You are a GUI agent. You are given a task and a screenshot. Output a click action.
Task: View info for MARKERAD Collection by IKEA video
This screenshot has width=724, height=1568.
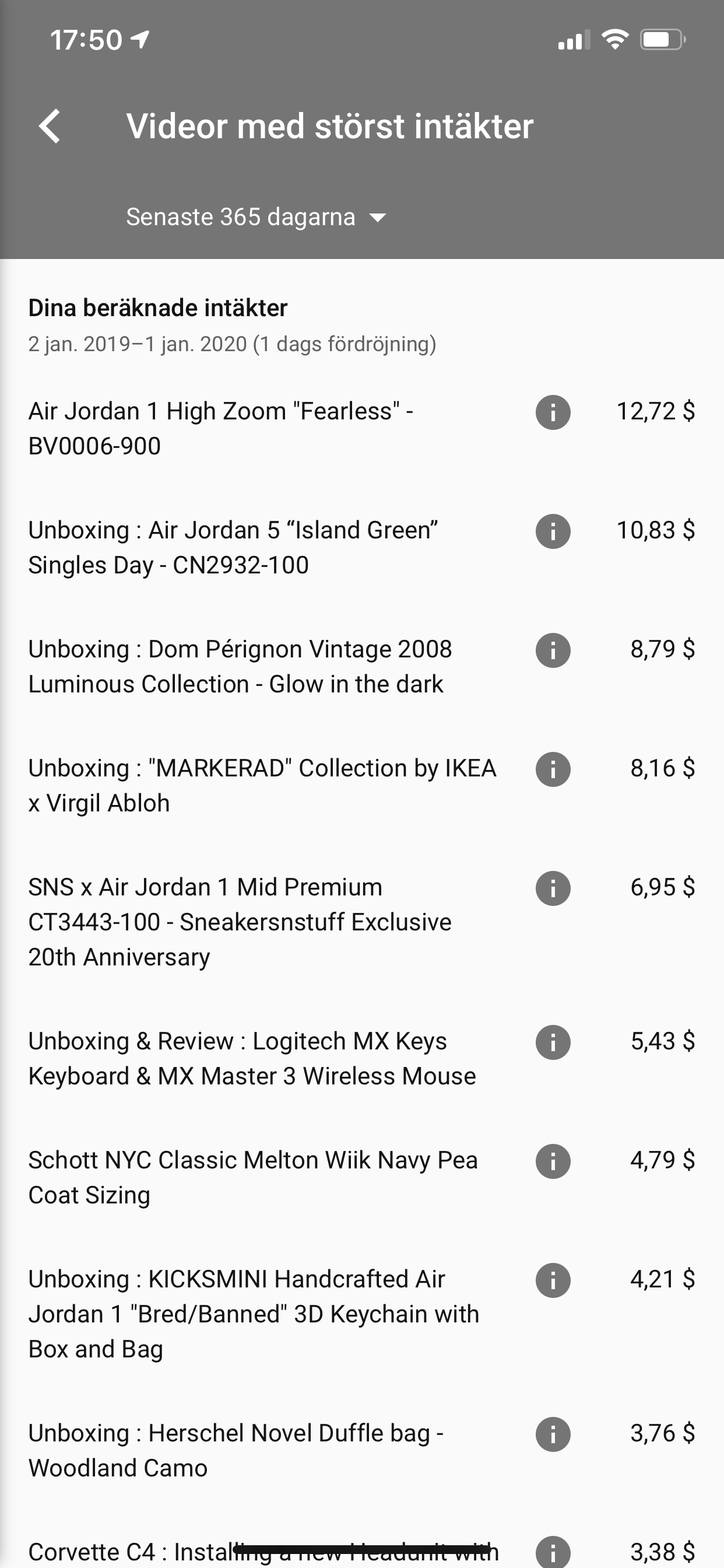[553, 769]
